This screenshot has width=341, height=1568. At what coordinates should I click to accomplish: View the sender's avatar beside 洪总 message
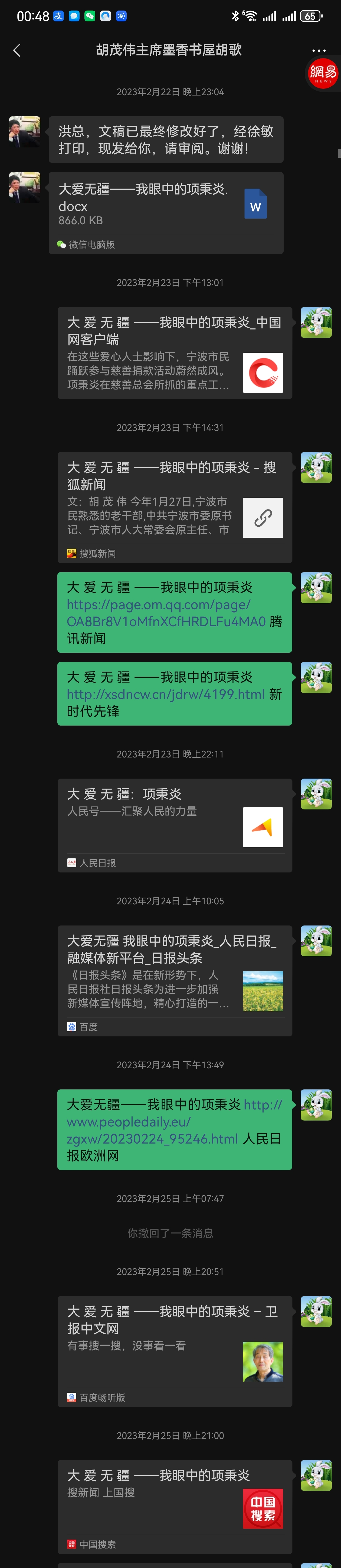pyautogui.click(x=25, y=131)
